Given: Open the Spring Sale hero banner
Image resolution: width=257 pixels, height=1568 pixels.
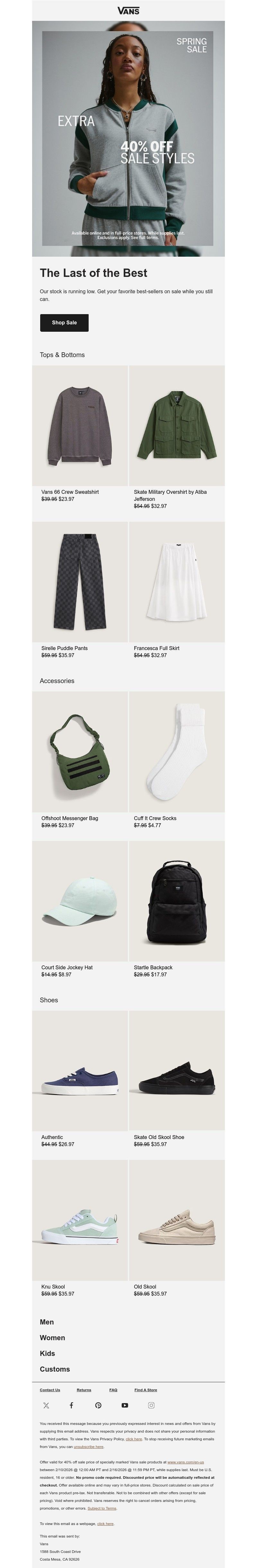Looking at the screenshot, I should click(x=128, y=139).
